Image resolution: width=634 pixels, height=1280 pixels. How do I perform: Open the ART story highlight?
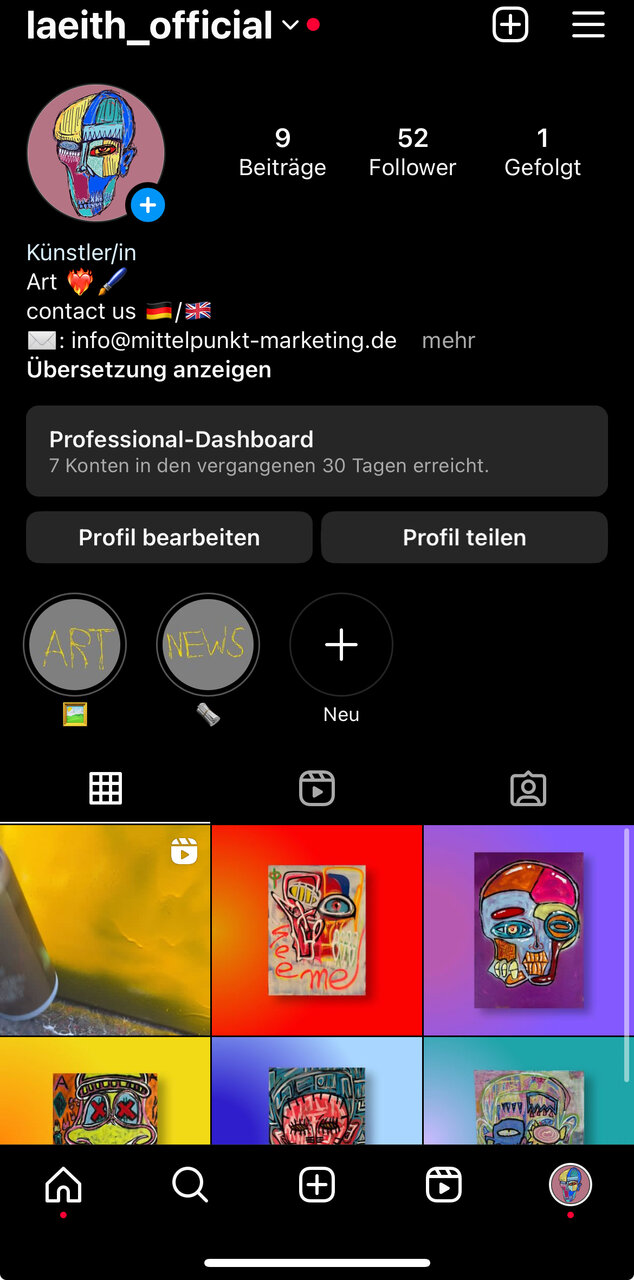pos(75,645)
